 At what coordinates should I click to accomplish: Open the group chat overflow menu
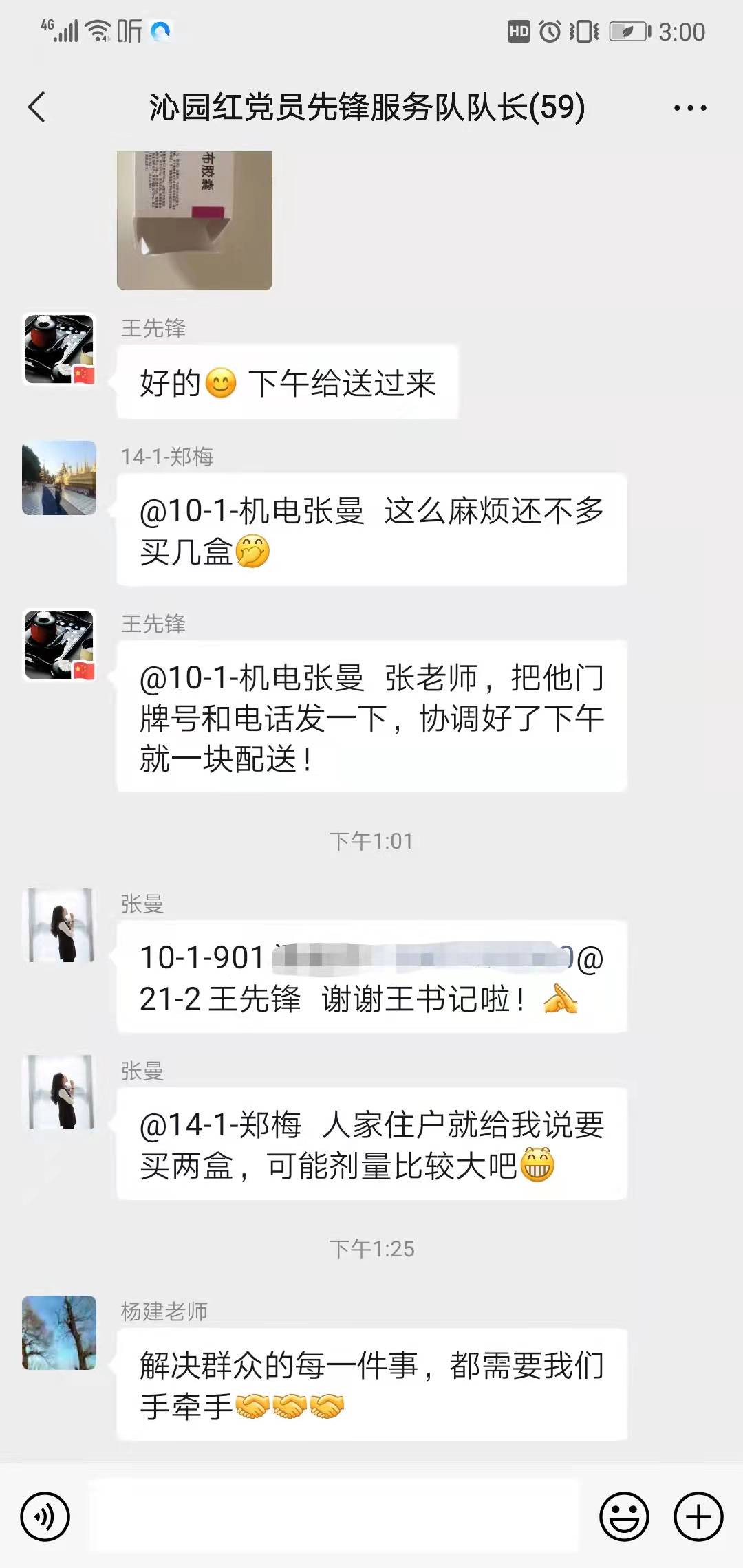[689, 108]
